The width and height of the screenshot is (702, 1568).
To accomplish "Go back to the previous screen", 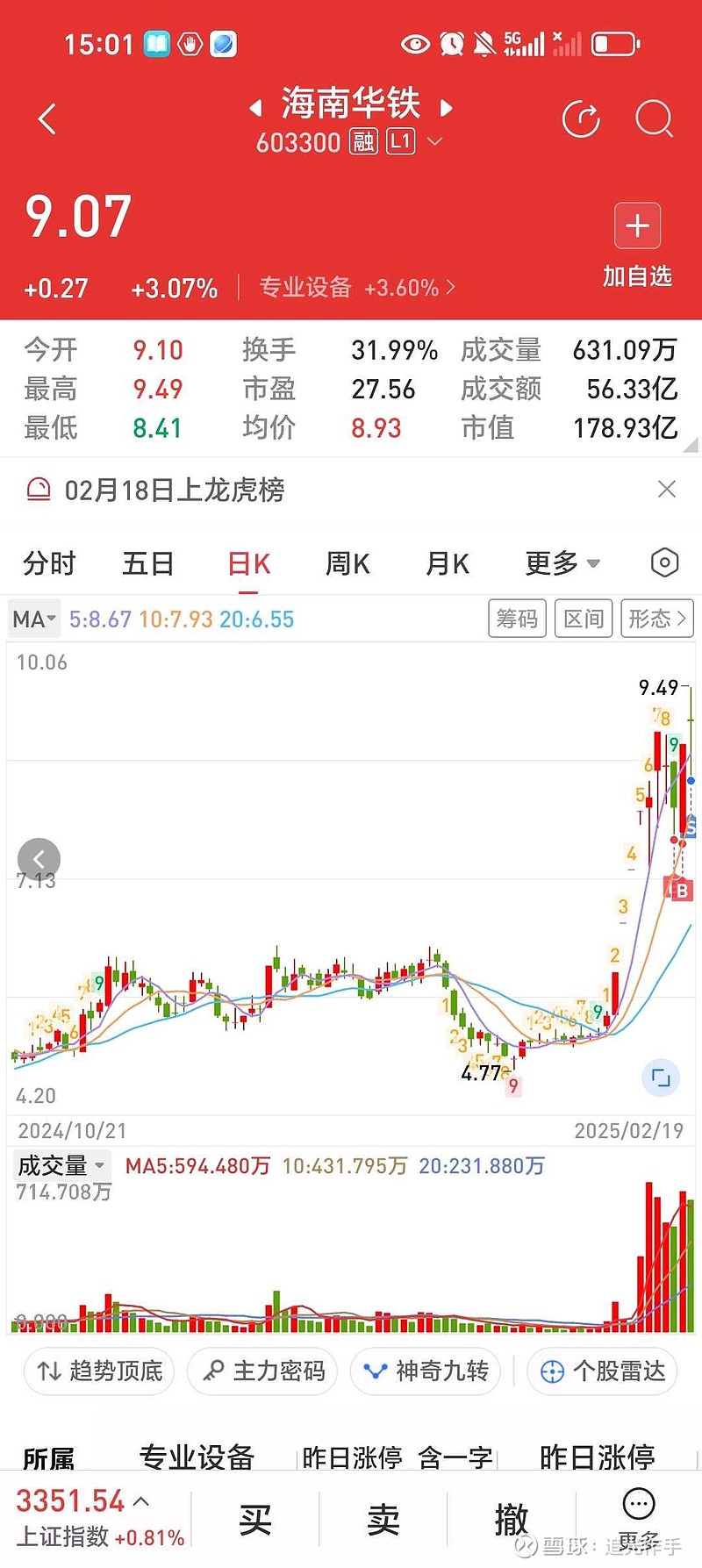I will [x=46, y=118].
